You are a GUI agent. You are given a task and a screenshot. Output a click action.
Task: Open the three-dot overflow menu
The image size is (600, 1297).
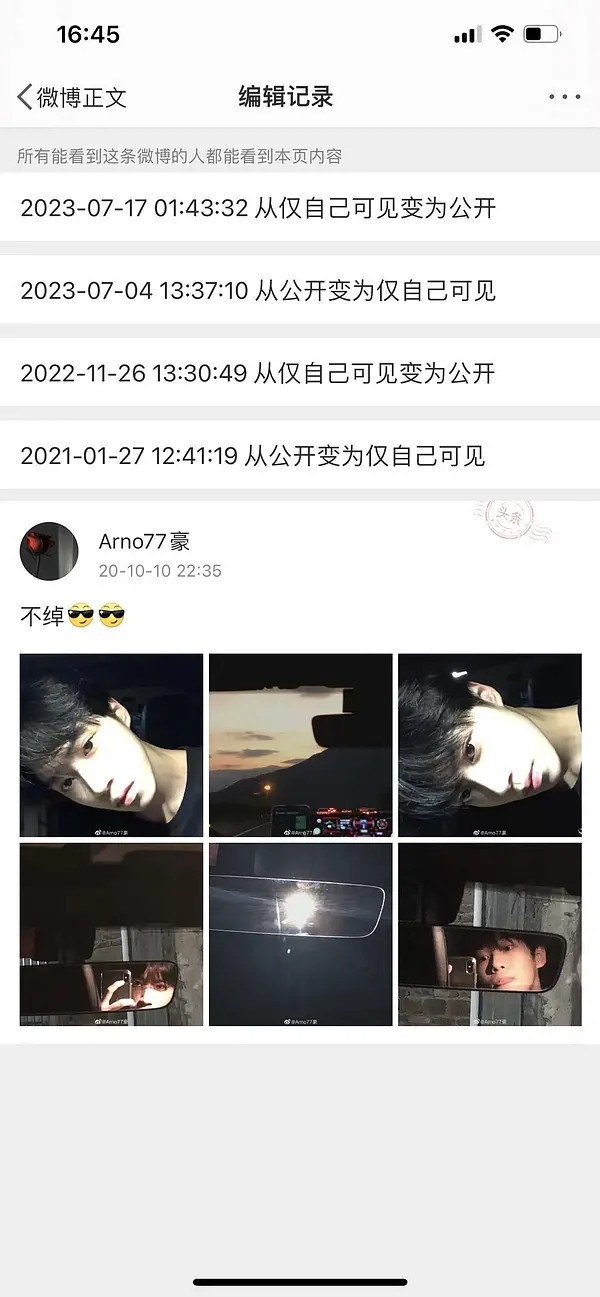564,97
